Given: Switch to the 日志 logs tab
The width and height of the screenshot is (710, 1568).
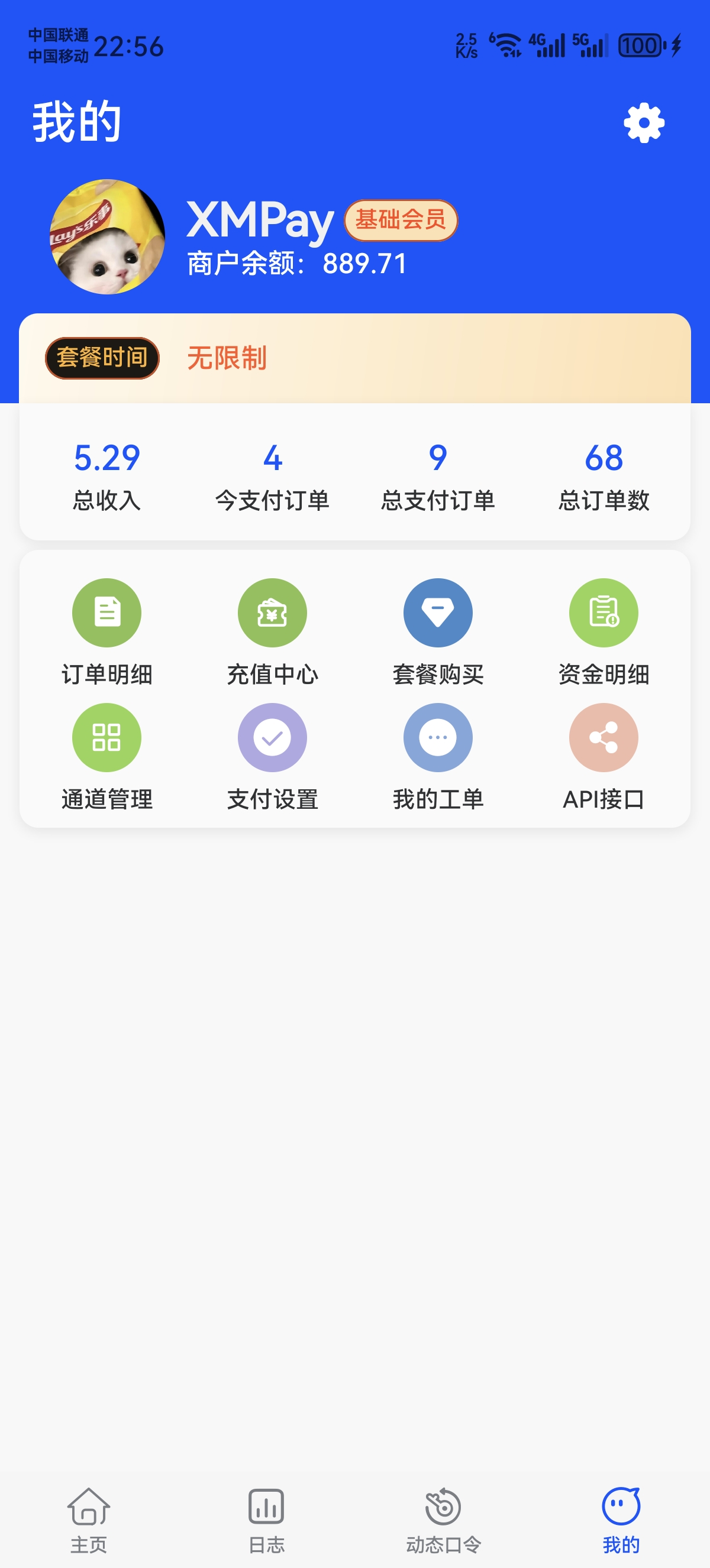Looking at the screenshot, I should point(266,1518).
